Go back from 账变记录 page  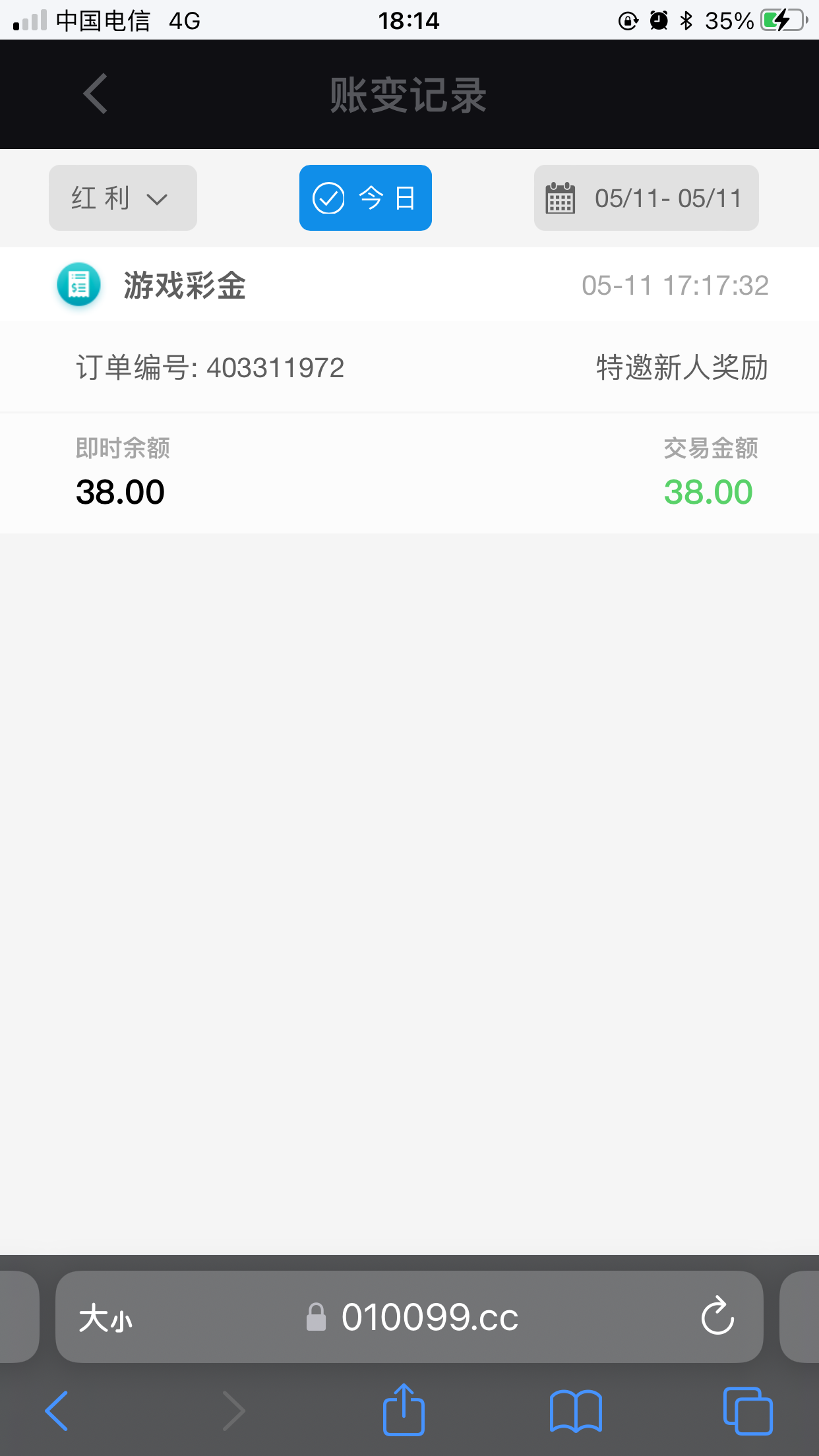[x=96, y=94]
